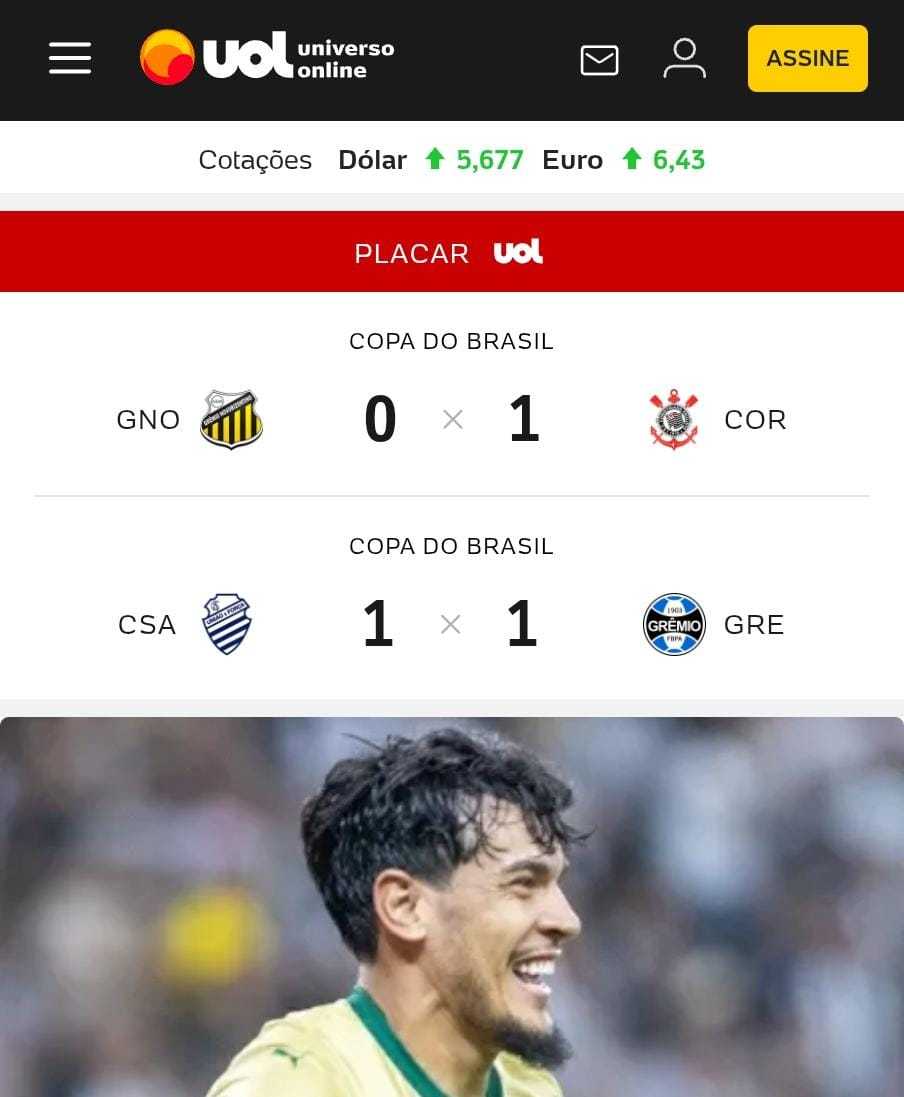Click the ASSINE subscription button
Screen dimensions: 904x1097
pos(807,59)
